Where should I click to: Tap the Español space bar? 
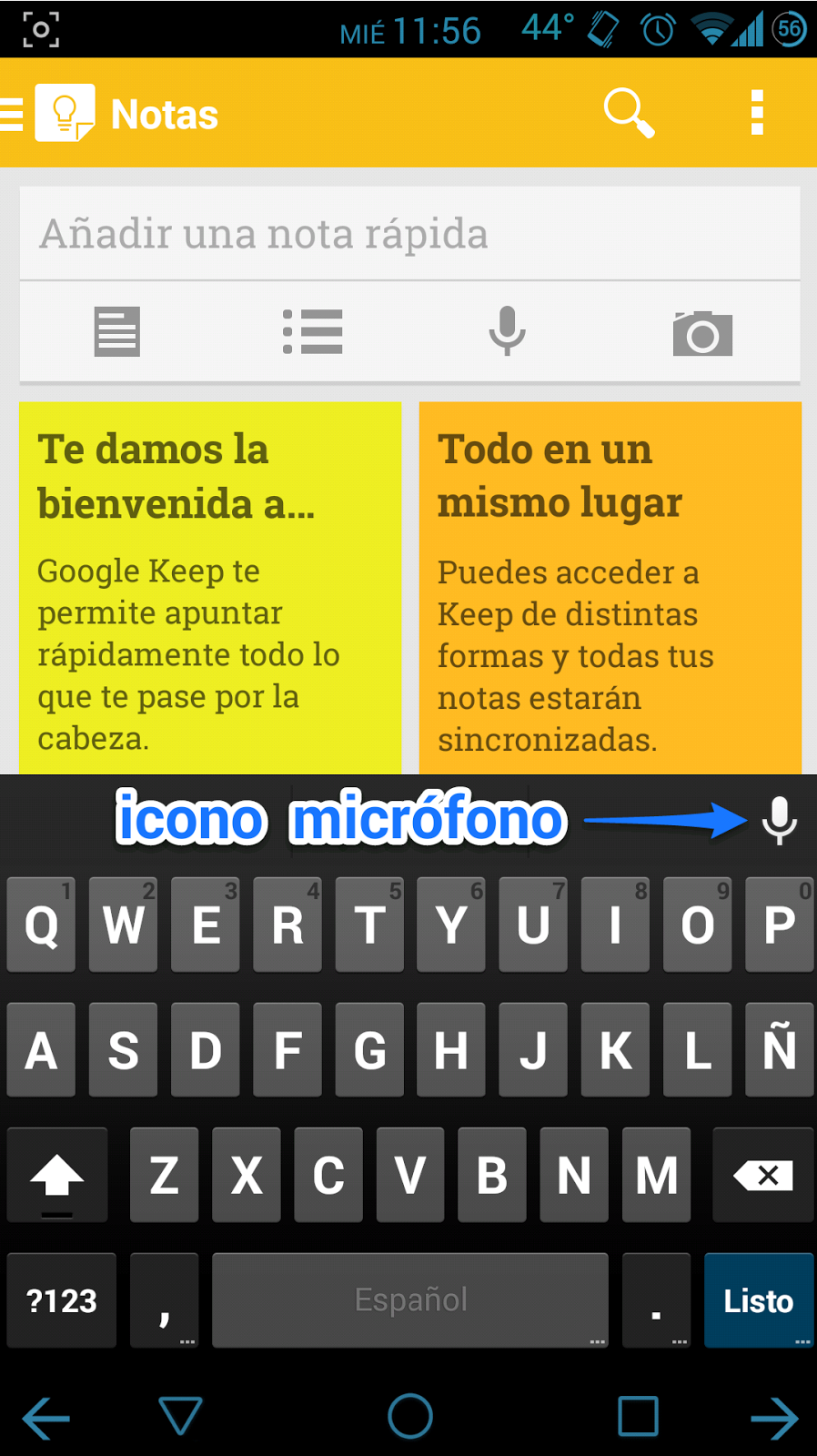[410, 1300]
